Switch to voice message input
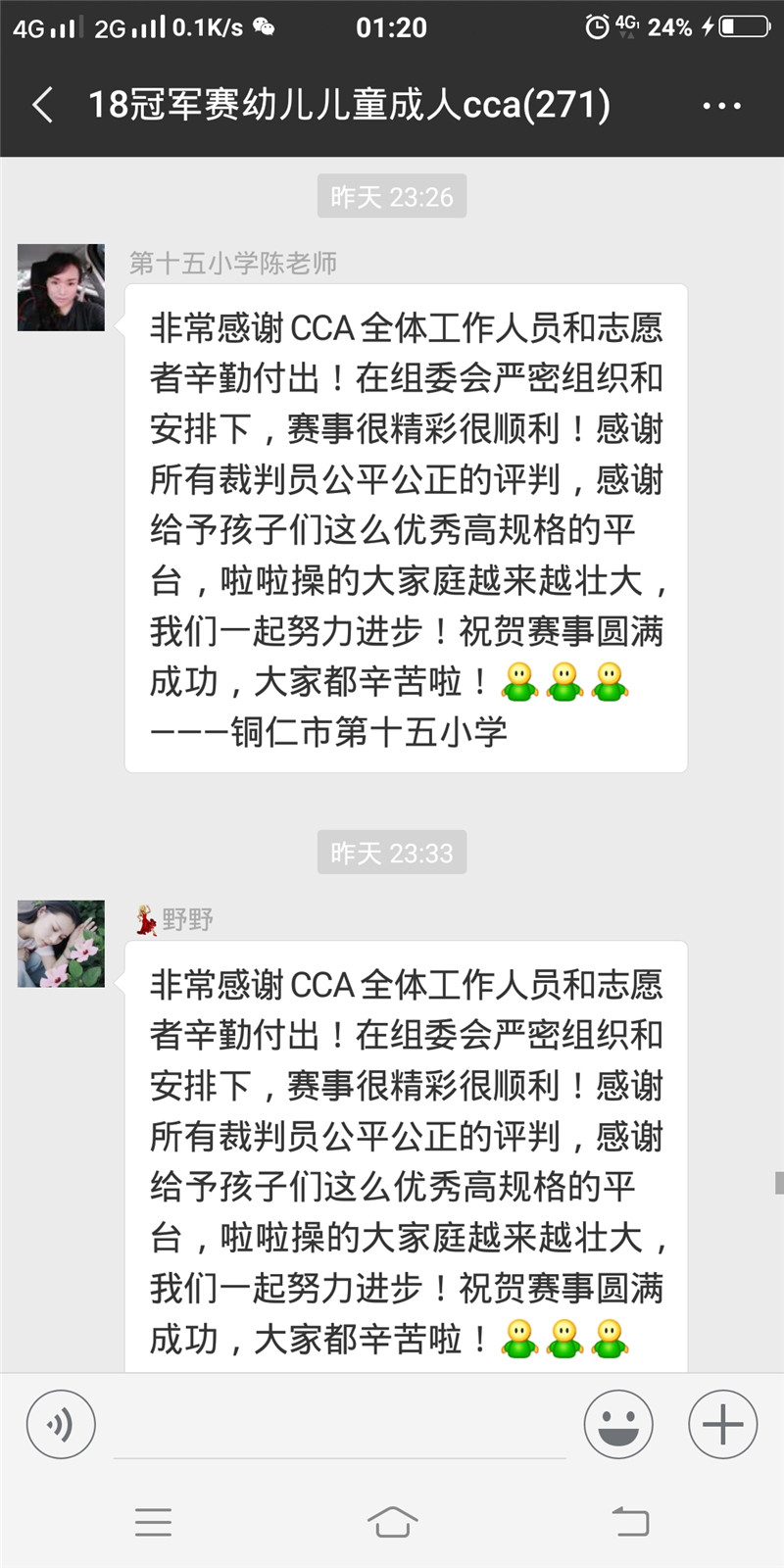The image size is (784, 1568). 61,1424
